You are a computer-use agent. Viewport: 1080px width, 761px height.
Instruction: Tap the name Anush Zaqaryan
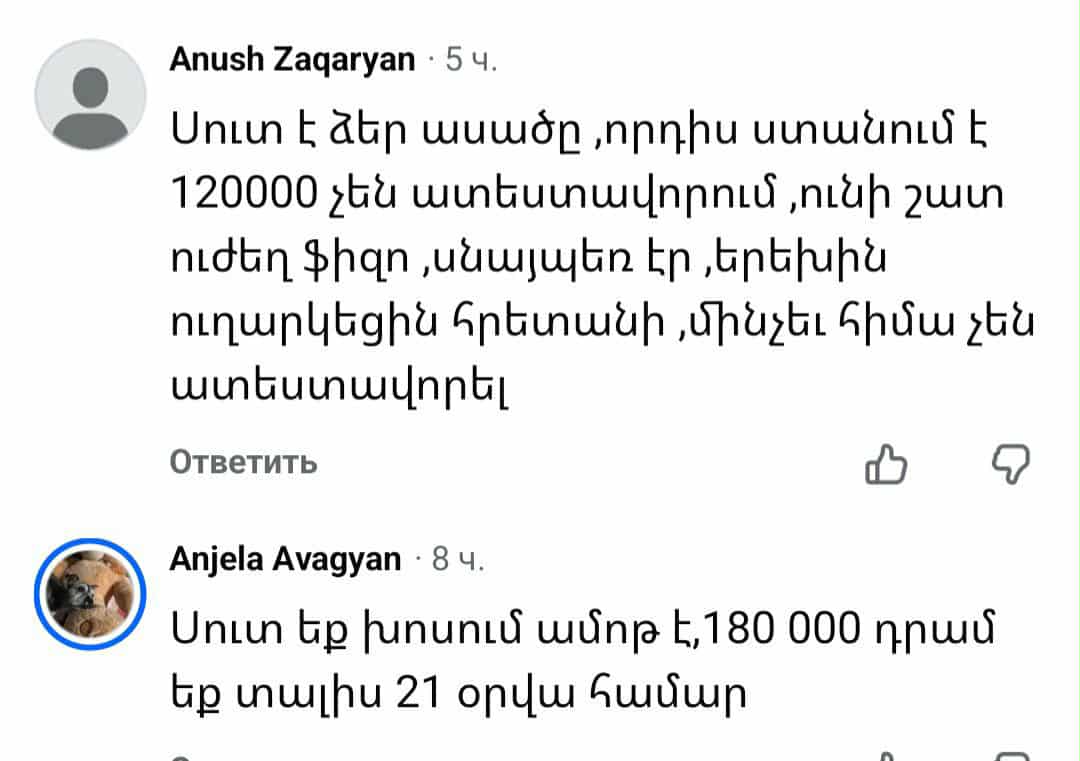pos(292,60)
